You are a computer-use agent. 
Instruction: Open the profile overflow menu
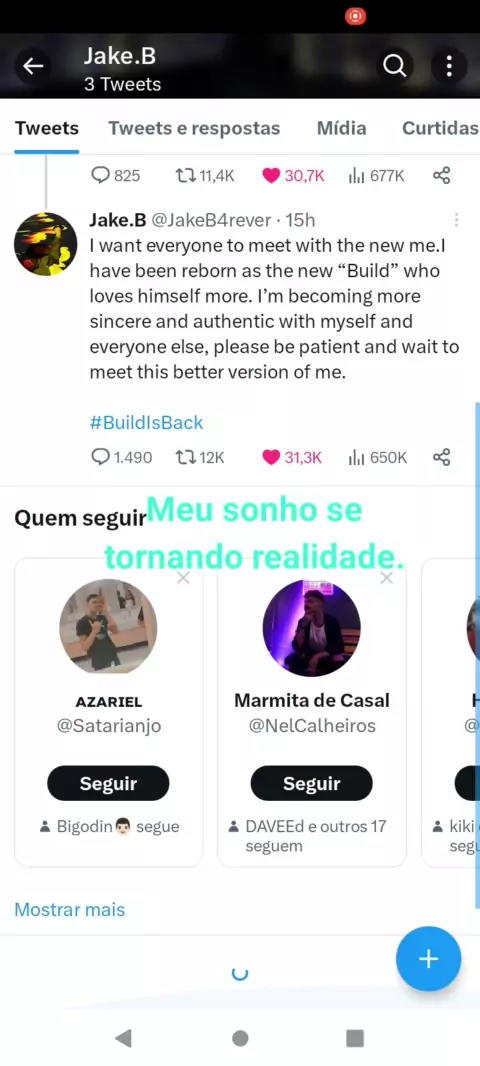pyautogui.click(x=449, y=66)
